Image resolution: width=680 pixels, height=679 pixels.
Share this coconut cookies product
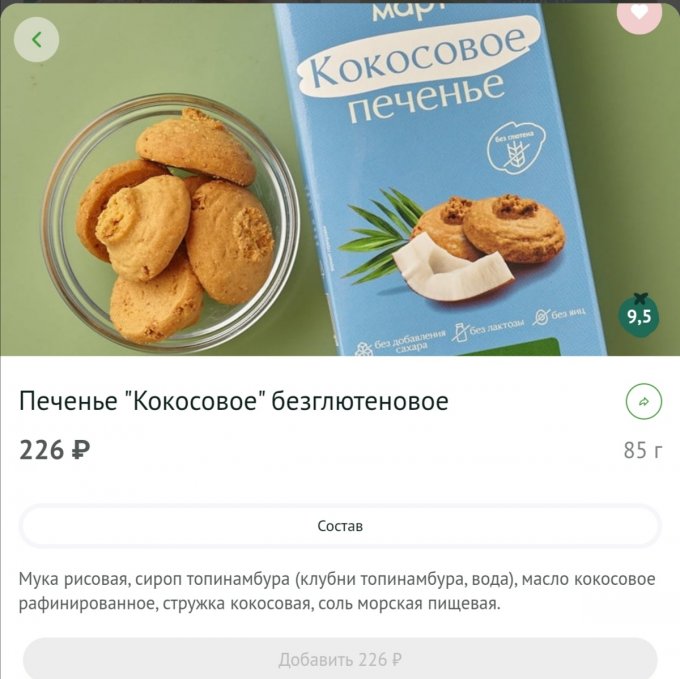pyautogui.click(x=644, y=402)
